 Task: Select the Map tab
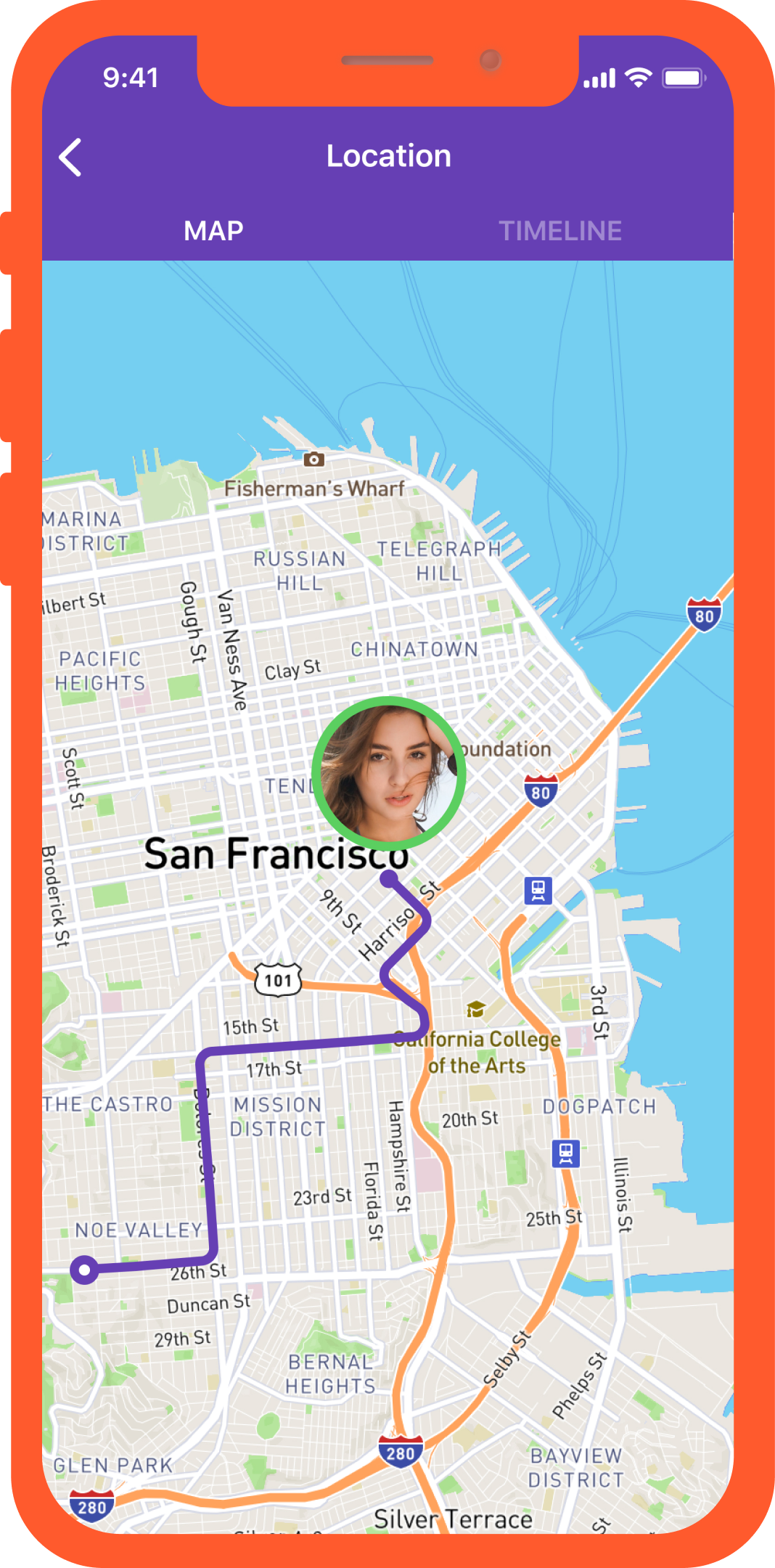213,231
